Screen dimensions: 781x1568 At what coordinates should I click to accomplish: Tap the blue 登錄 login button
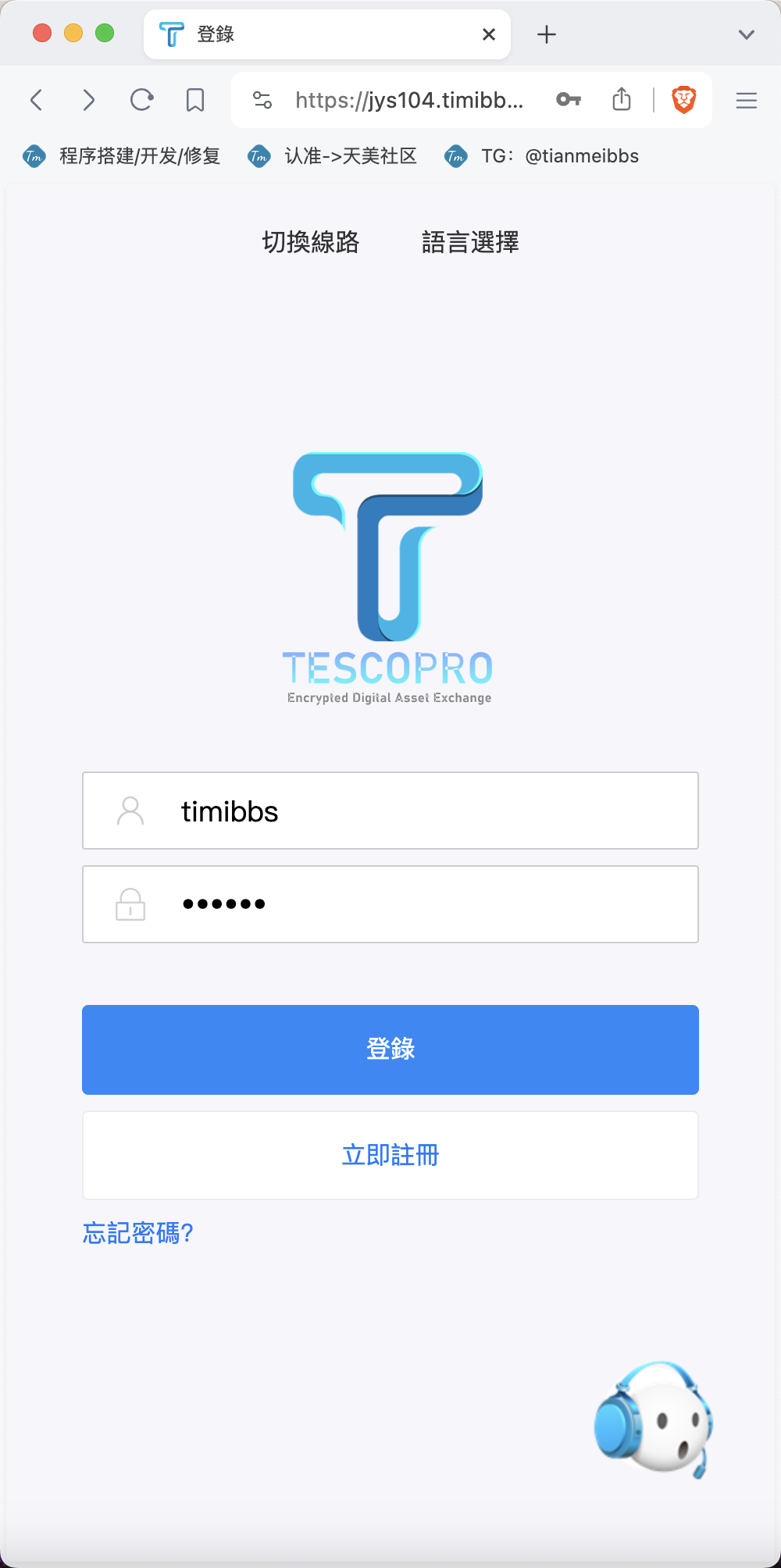390,1049
